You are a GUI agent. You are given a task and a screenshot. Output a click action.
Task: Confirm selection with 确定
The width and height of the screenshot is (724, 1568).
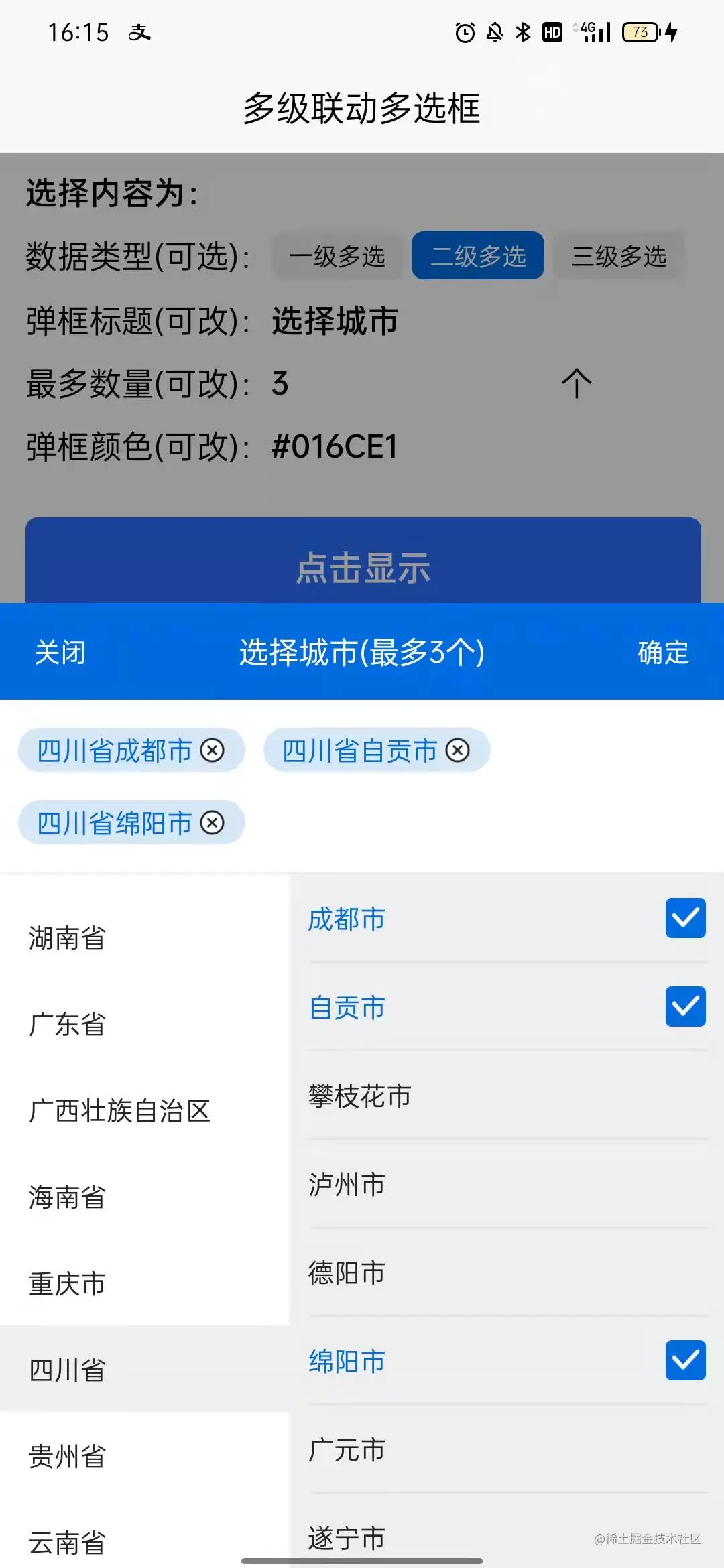pyautogui.click(x=663, y=652)
